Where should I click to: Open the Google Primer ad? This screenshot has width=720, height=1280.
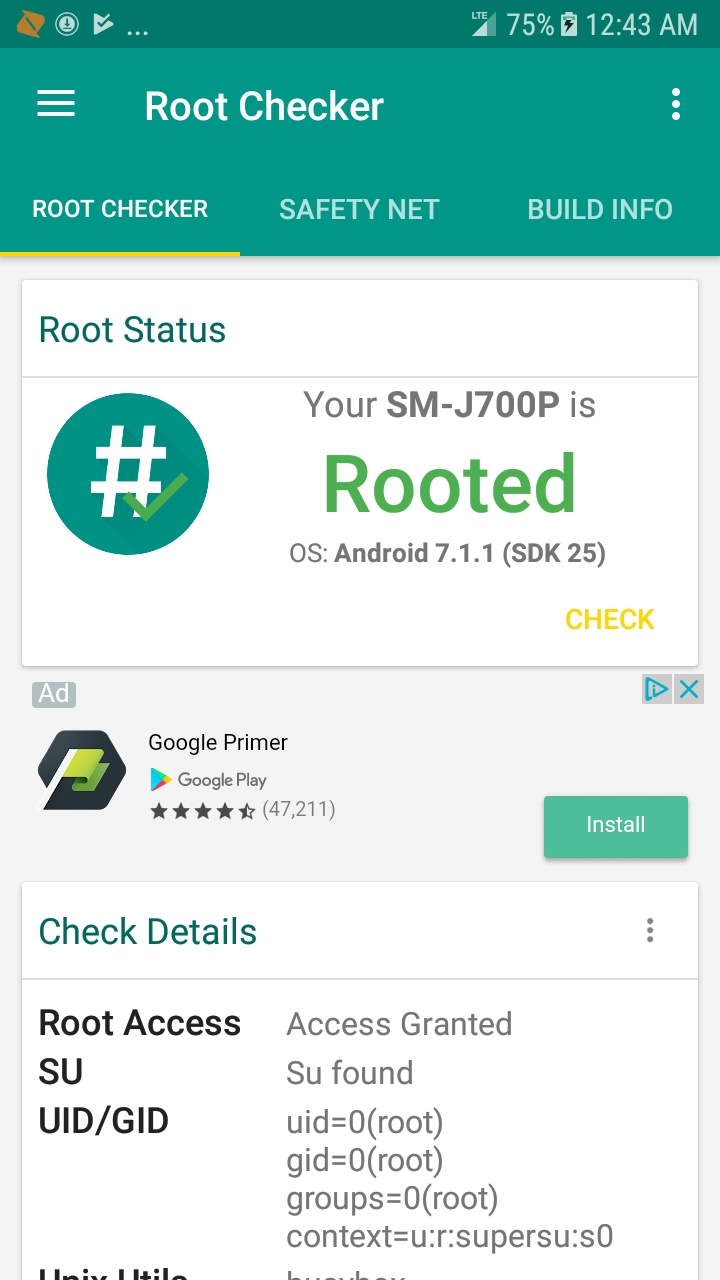tap(218, 743)
